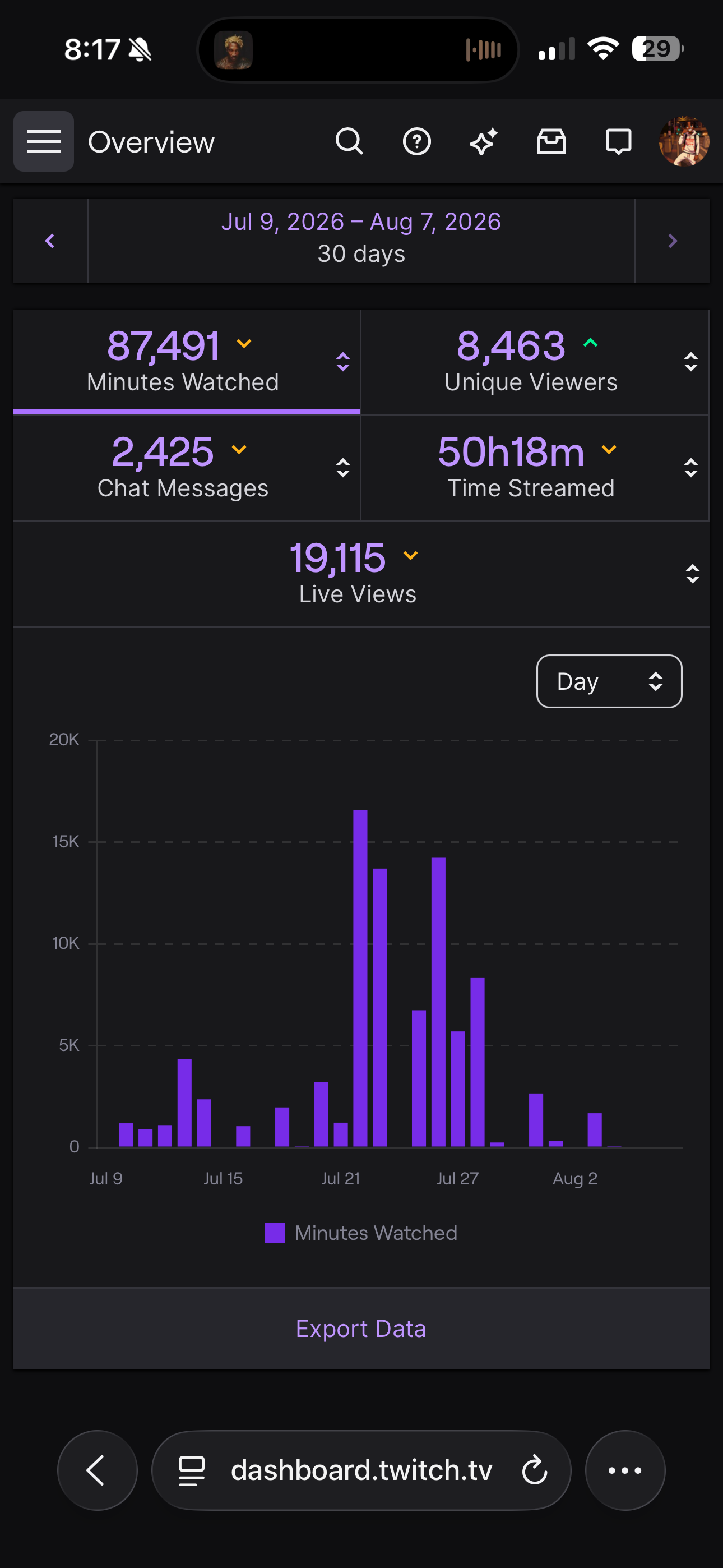Select the Unique Viewers metric tile
Image resolution: width=723 pixels, height=1568 pixels.
(x=535, y=362)
